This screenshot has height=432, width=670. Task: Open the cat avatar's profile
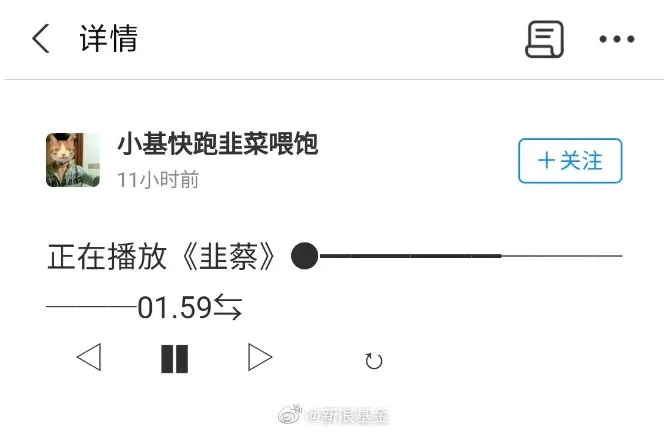[73, 160]
